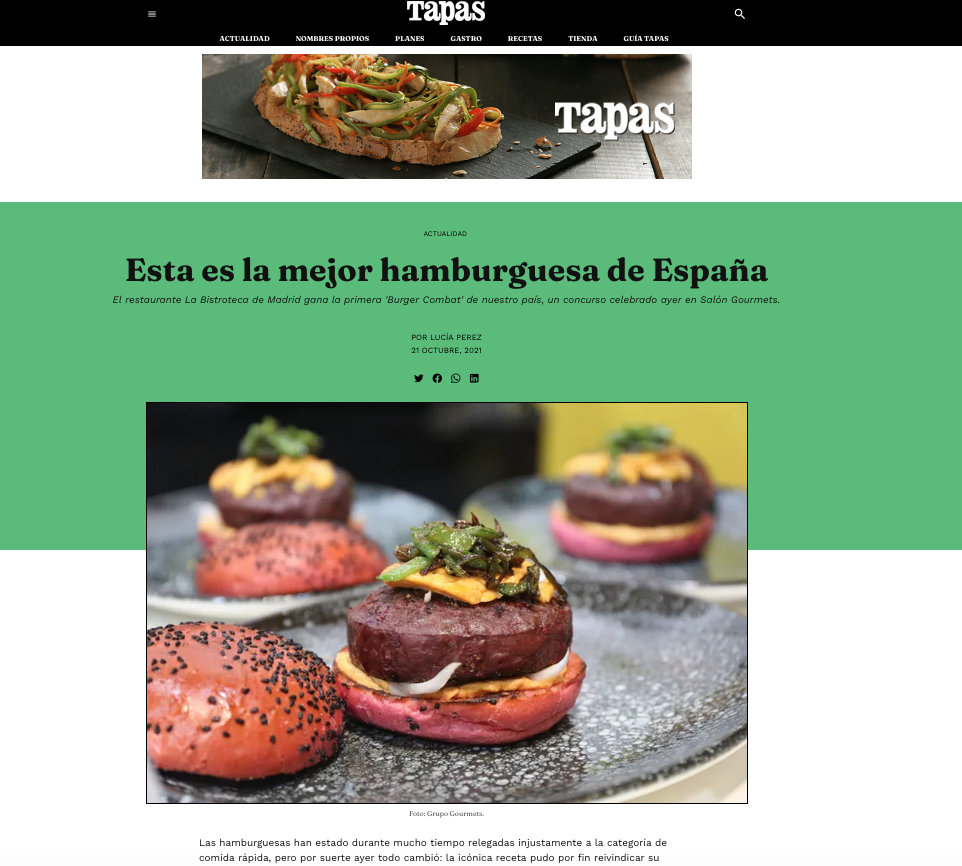Image resolution: width=962 pixels, height=866 pixels.
Task: Switch to the Planes section
Action: tap(410, 38)
